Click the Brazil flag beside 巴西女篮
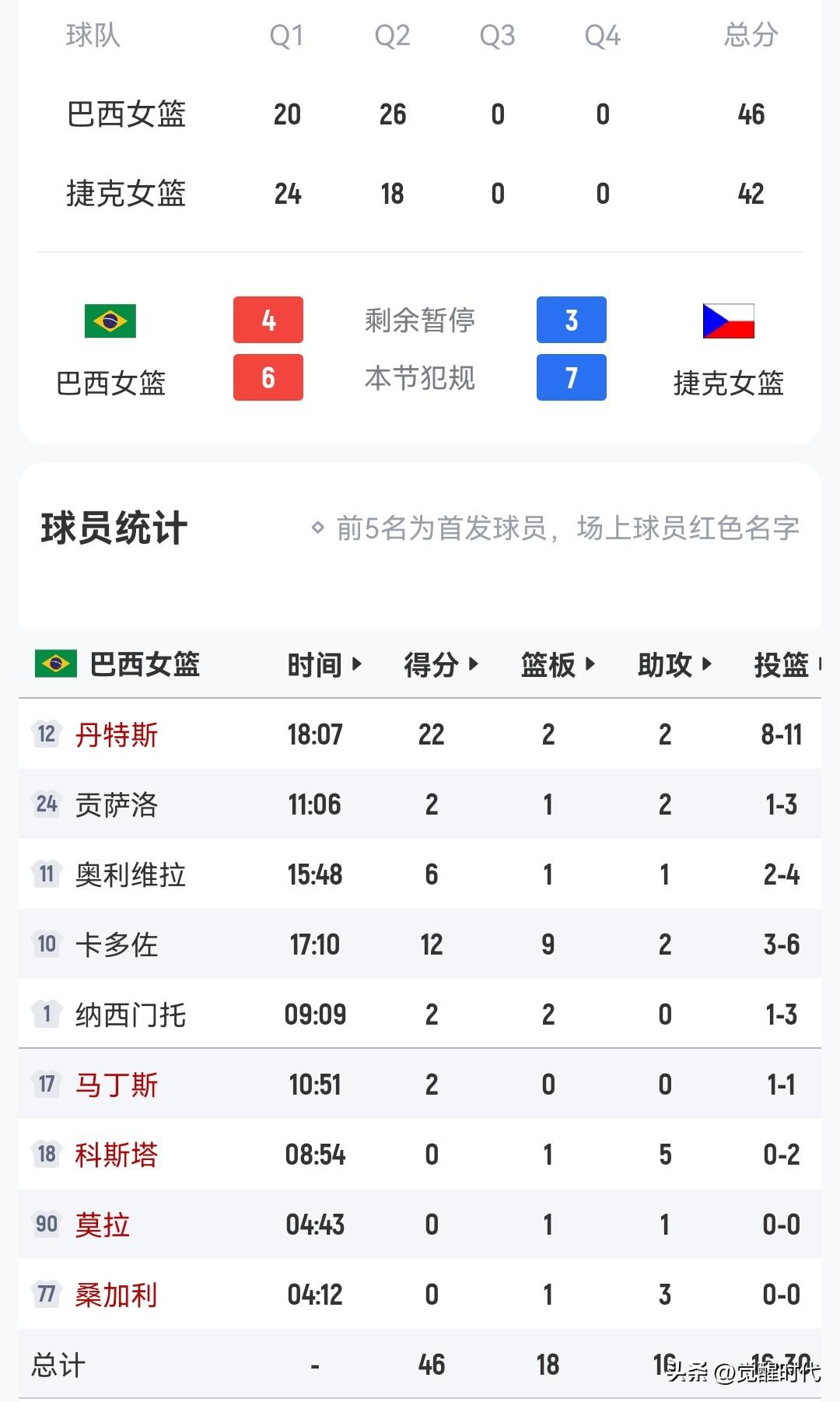The height and width of the screenshot is (1402, 840). (111, 320)
